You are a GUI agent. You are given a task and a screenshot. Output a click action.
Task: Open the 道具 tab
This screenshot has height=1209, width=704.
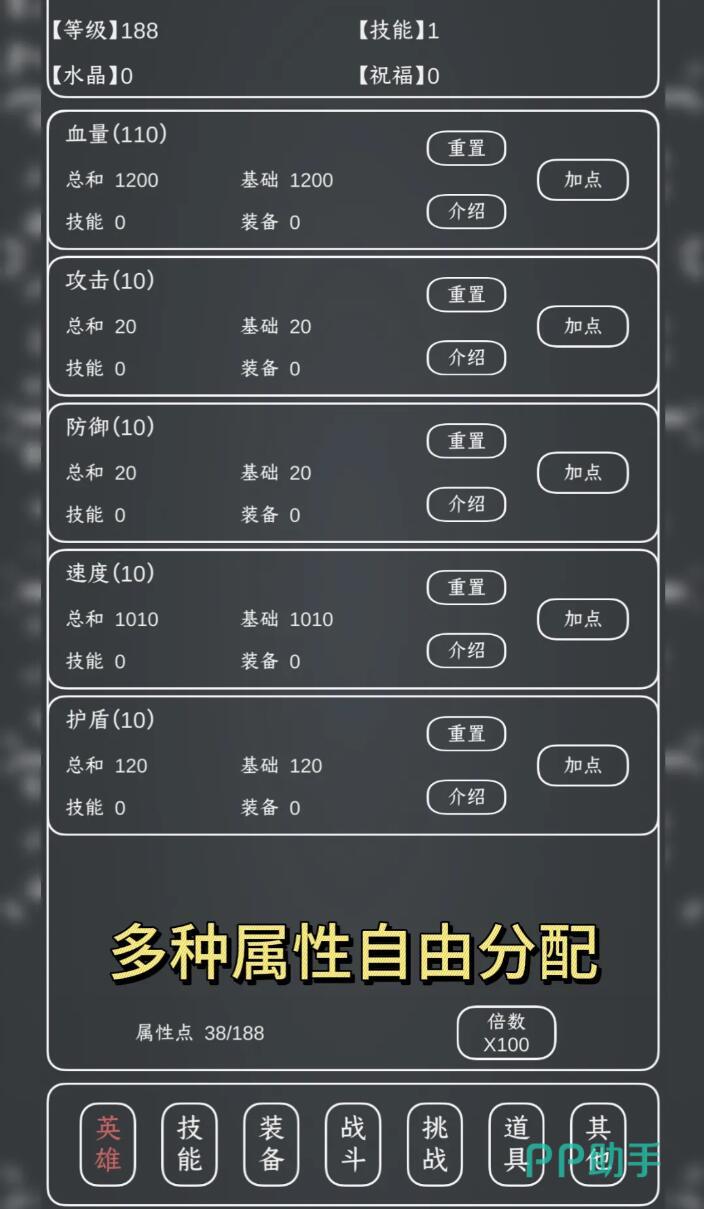point(516,1144)
